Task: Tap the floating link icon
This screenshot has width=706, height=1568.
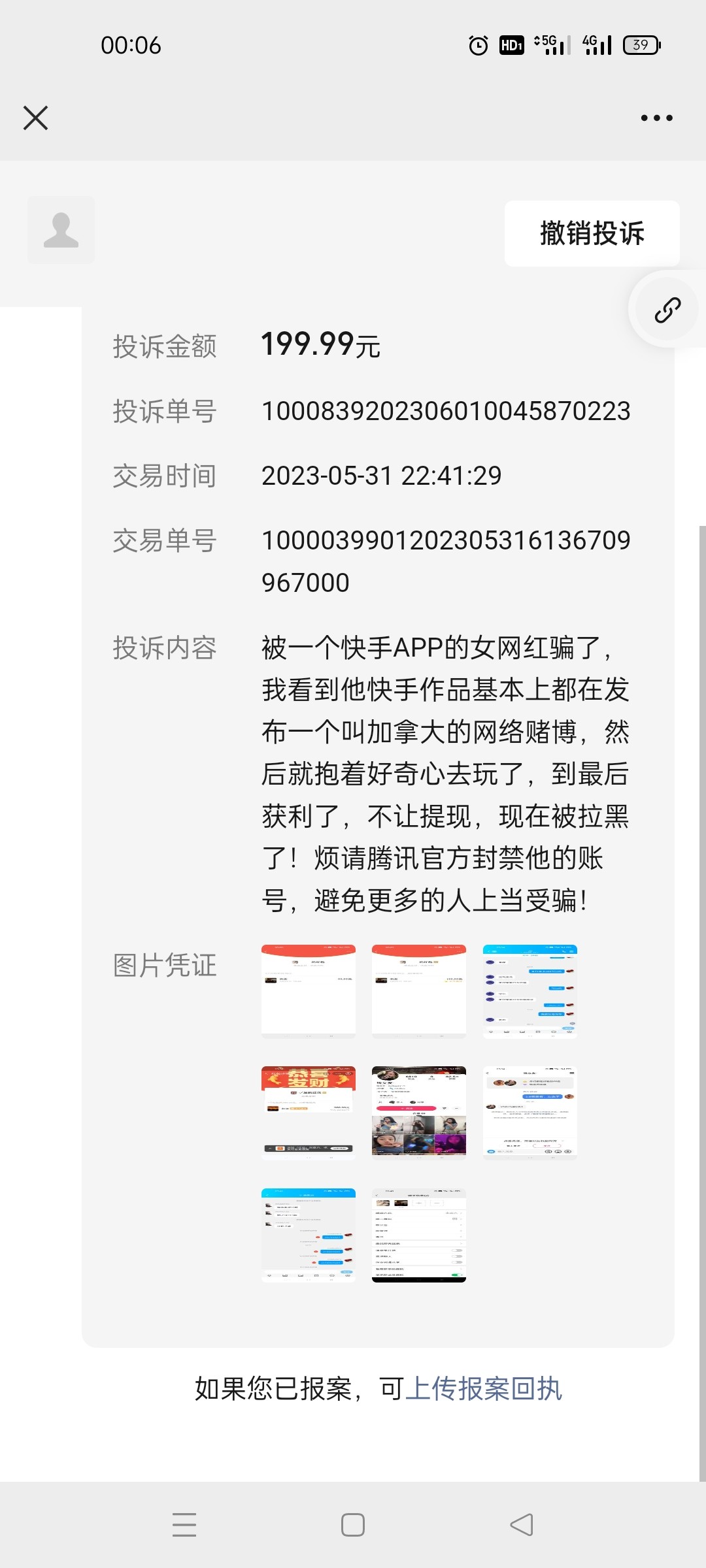Action: coord(667,310)
